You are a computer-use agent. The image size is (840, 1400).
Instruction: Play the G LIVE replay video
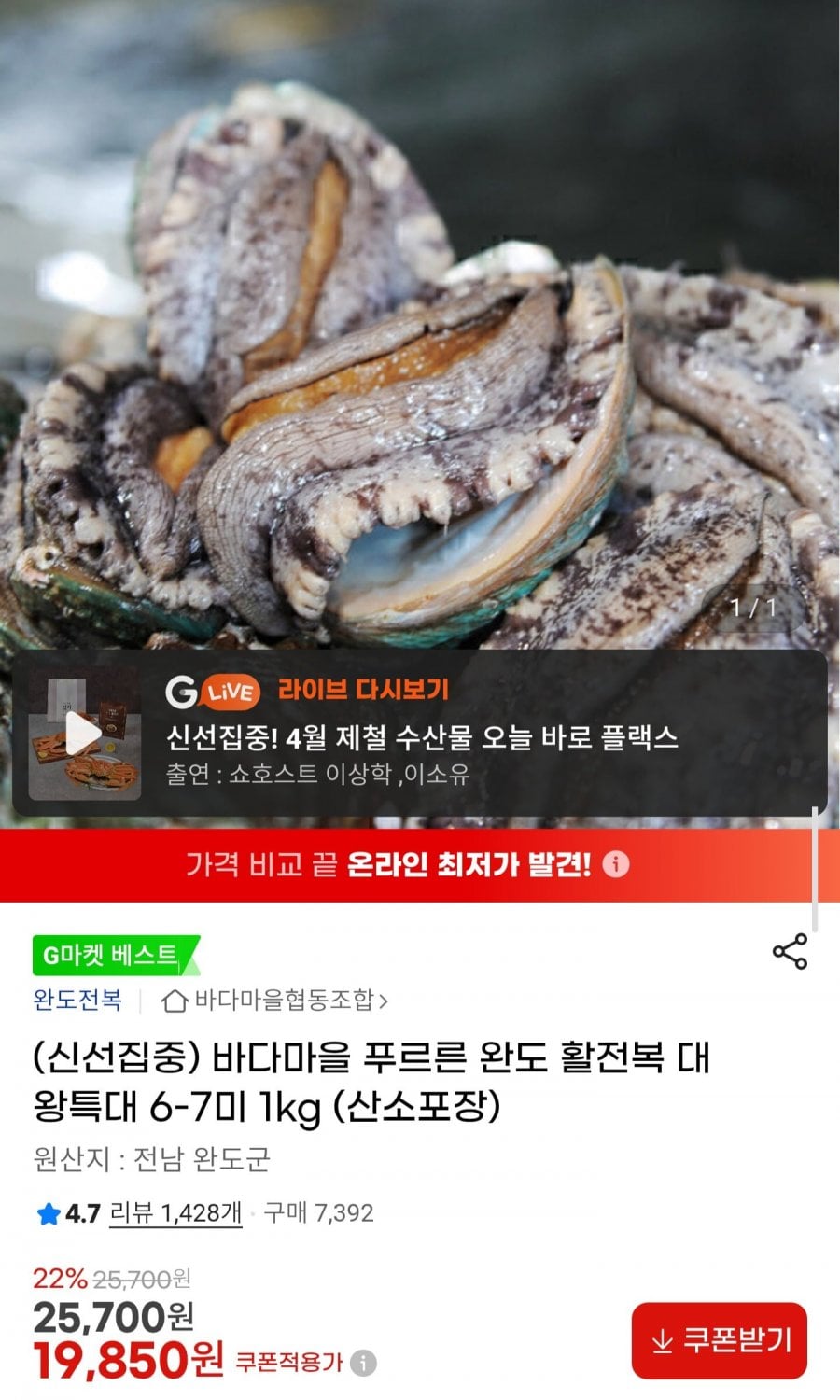pos(84,735)
